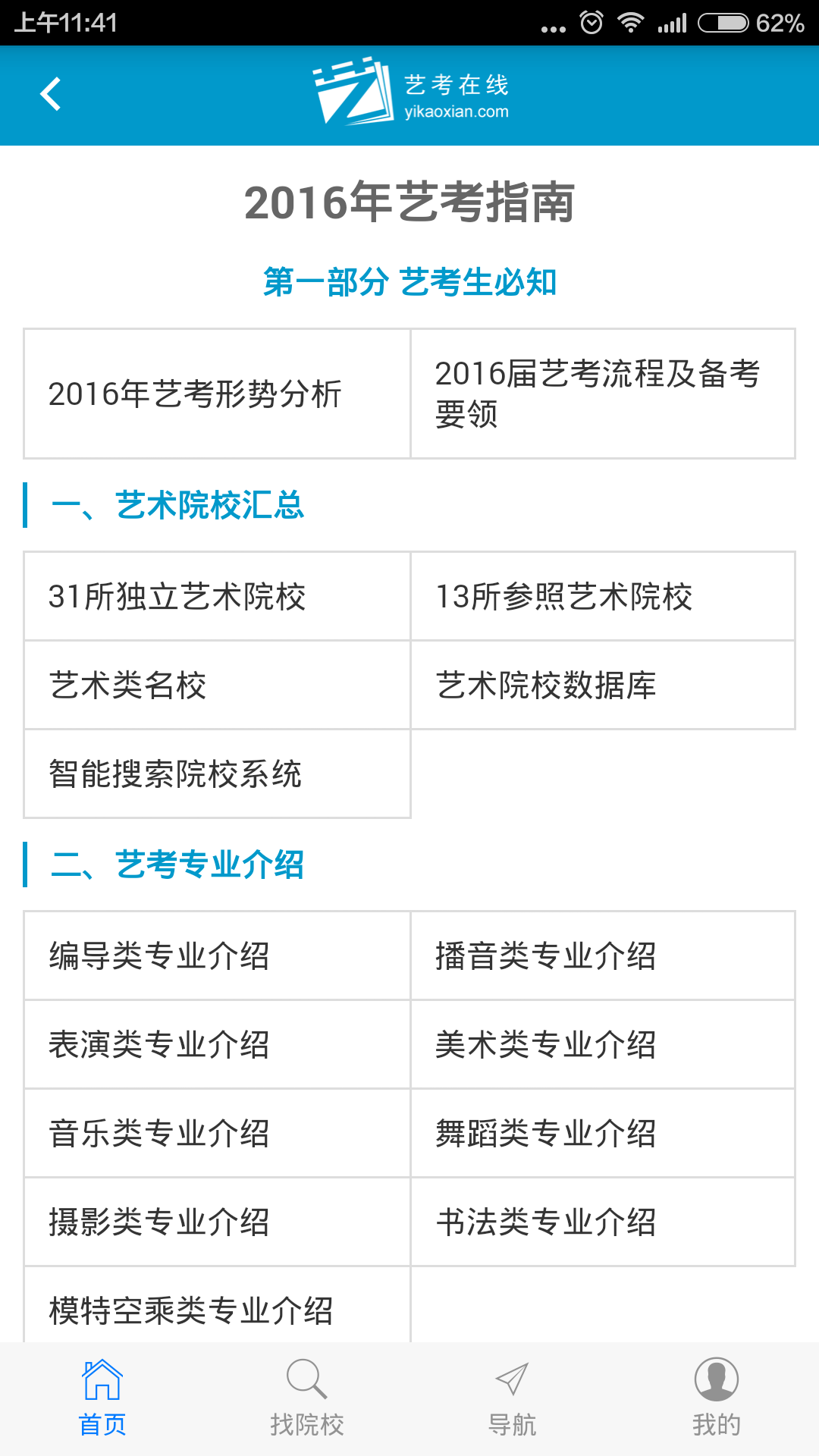This screenshot has height=1456, width=819.
Task: Open 我的 profile avatar icon
Action: pyautogui.click(x=717, y=1382)
